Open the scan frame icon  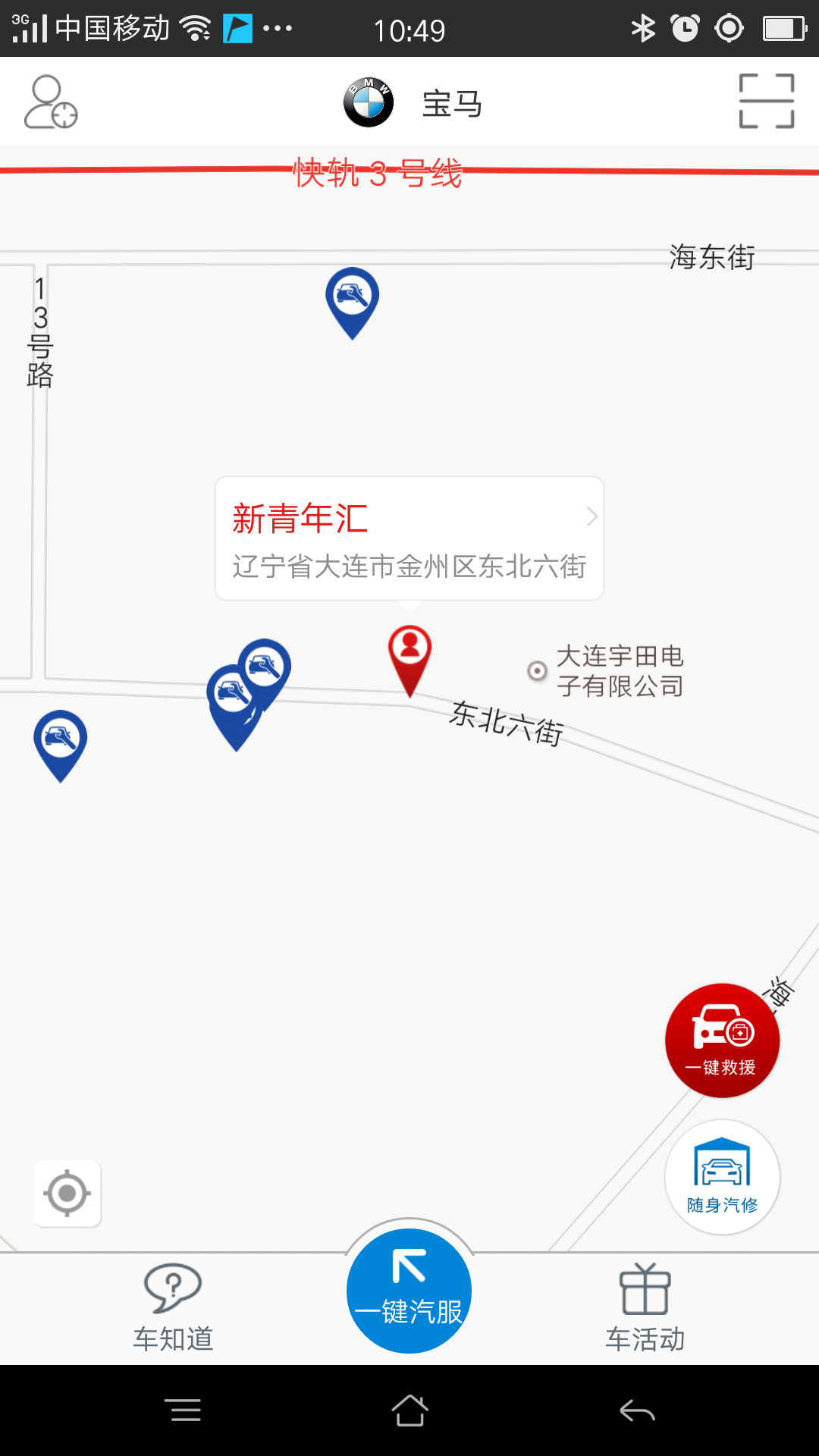click(x=767, y=101)
